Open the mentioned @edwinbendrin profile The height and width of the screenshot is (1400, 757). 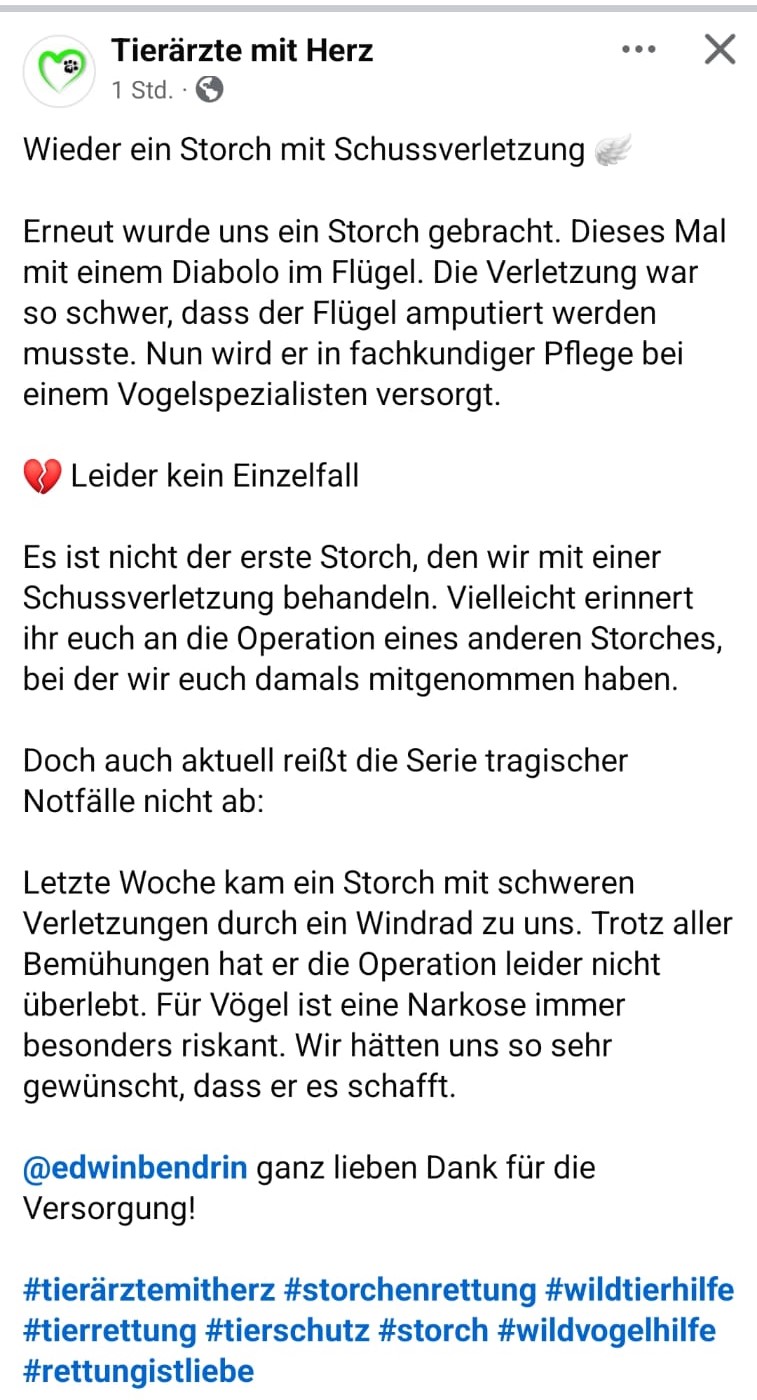click(135, 1167)
